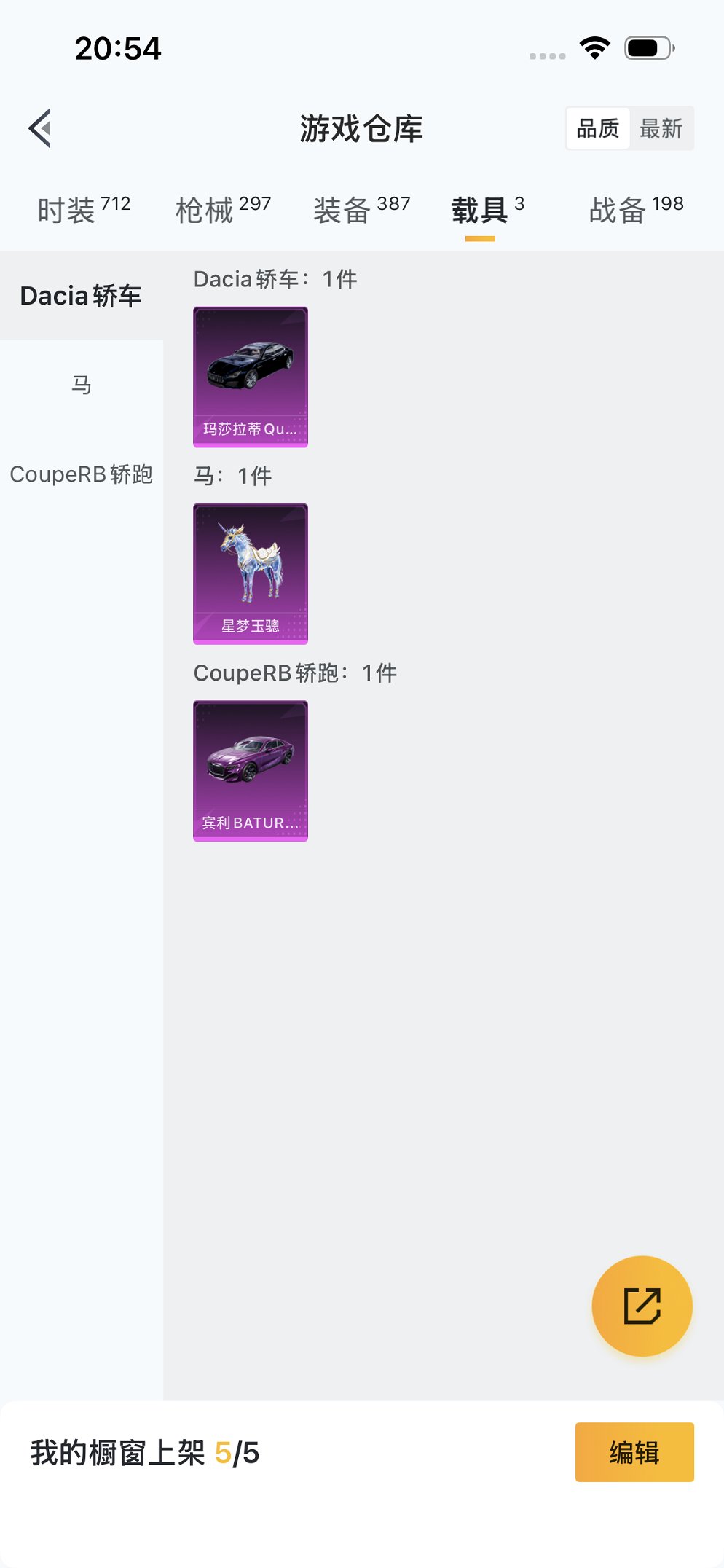Sort warehouse items by 最新

point(661,128)
